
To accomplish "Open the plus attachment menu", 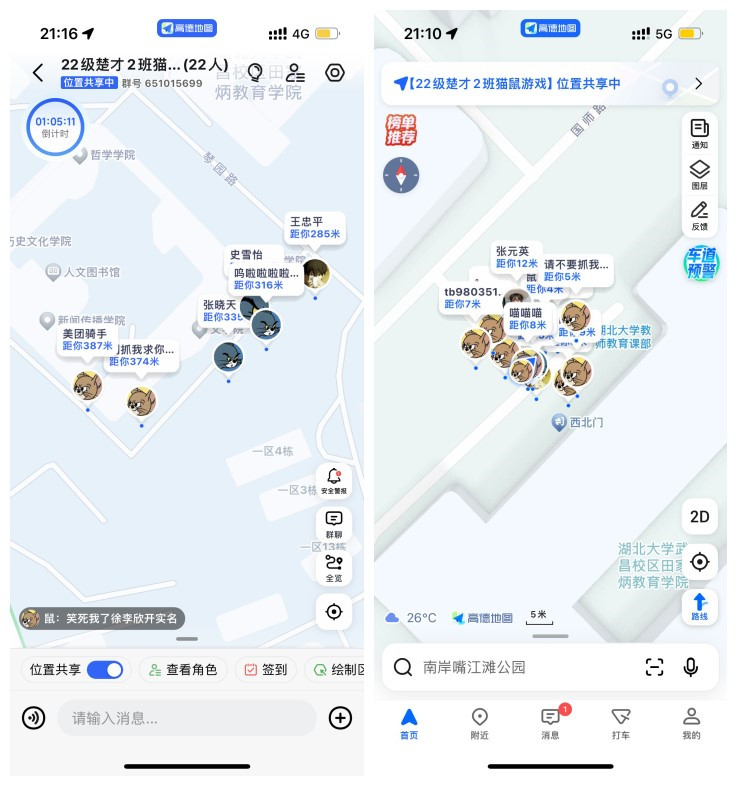I will tap(340, 718).
